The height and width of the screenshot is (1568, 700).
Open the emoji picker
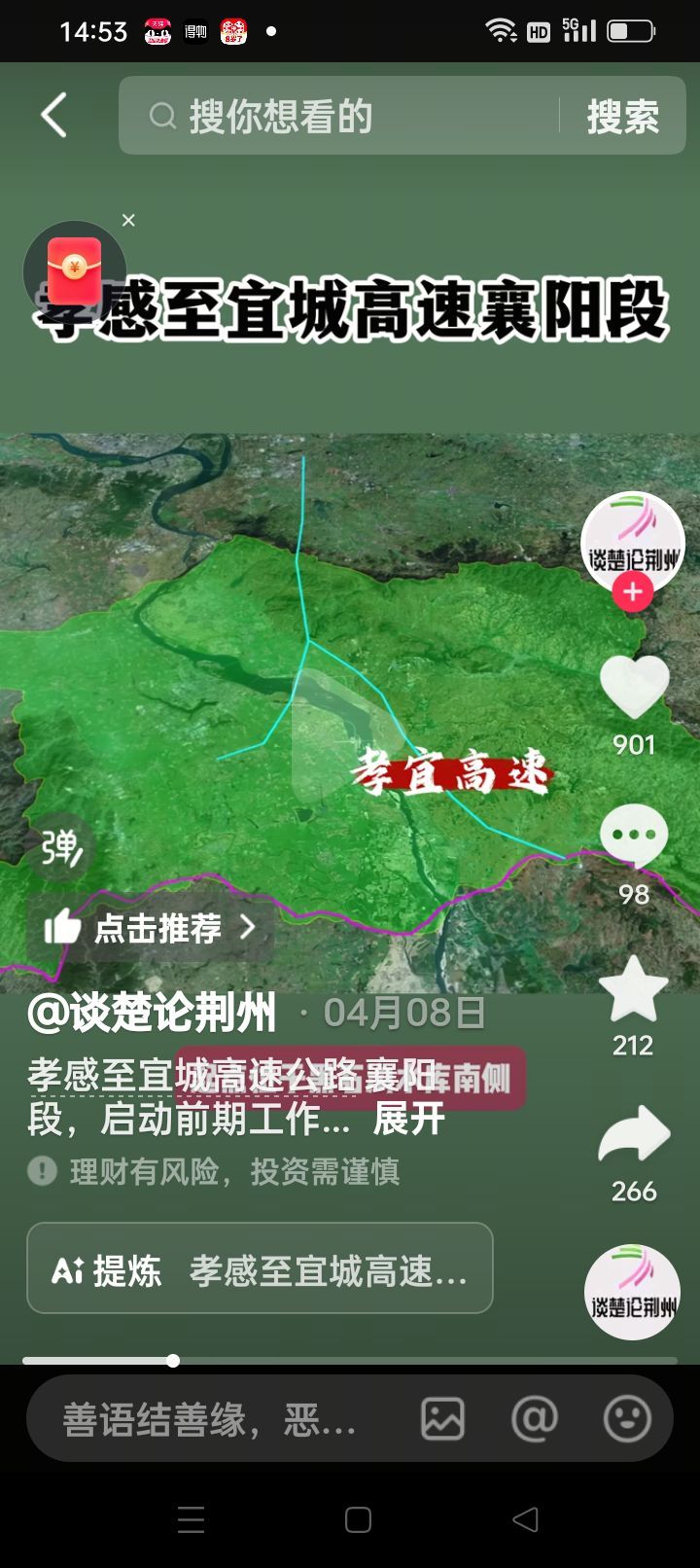pos(627,1419)
